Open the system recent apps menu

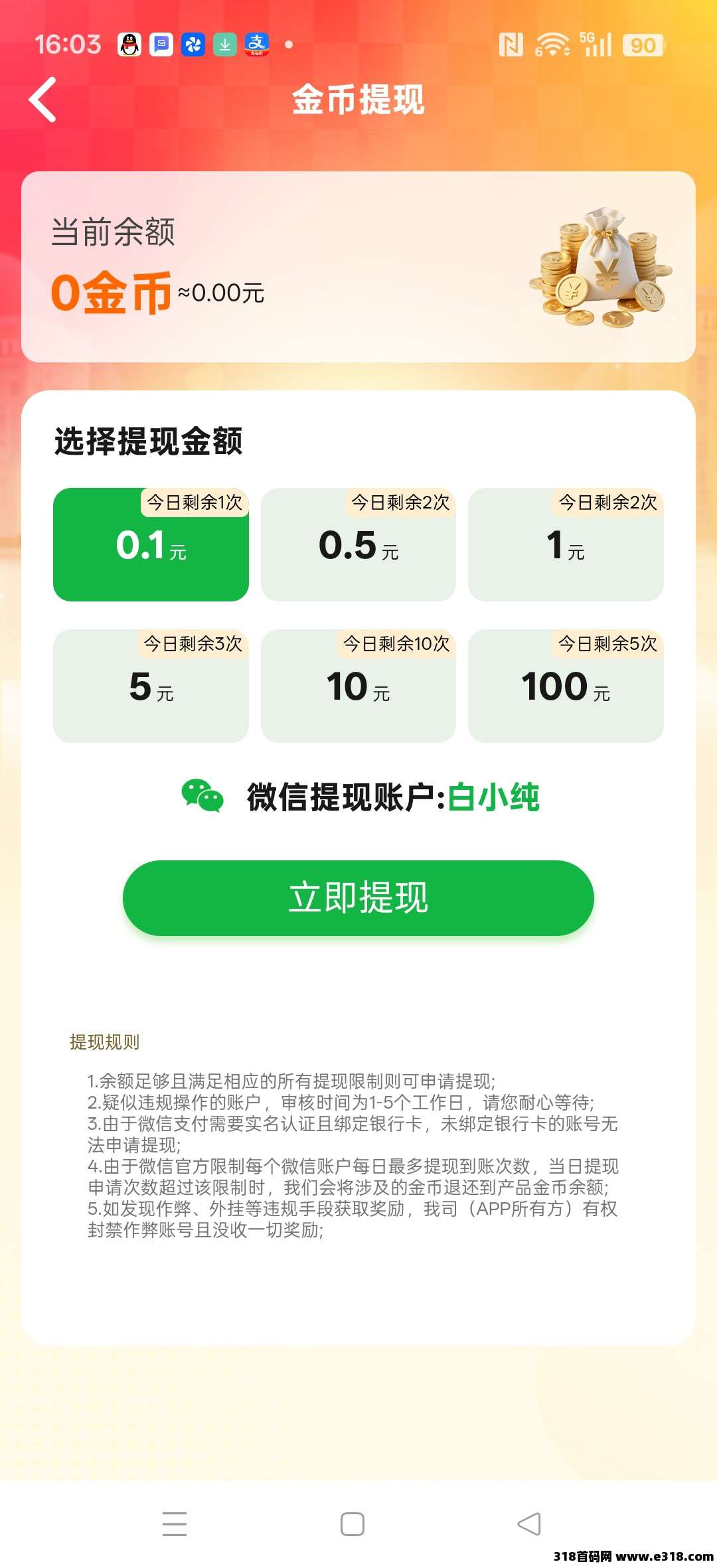tap(175, 1524)
